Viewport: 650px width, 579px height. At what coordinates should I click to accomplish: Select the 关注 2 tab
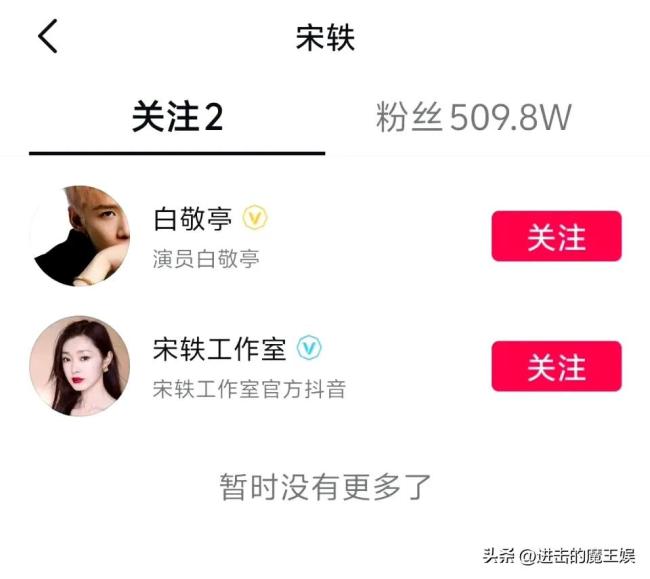click(x=177, y=119)
